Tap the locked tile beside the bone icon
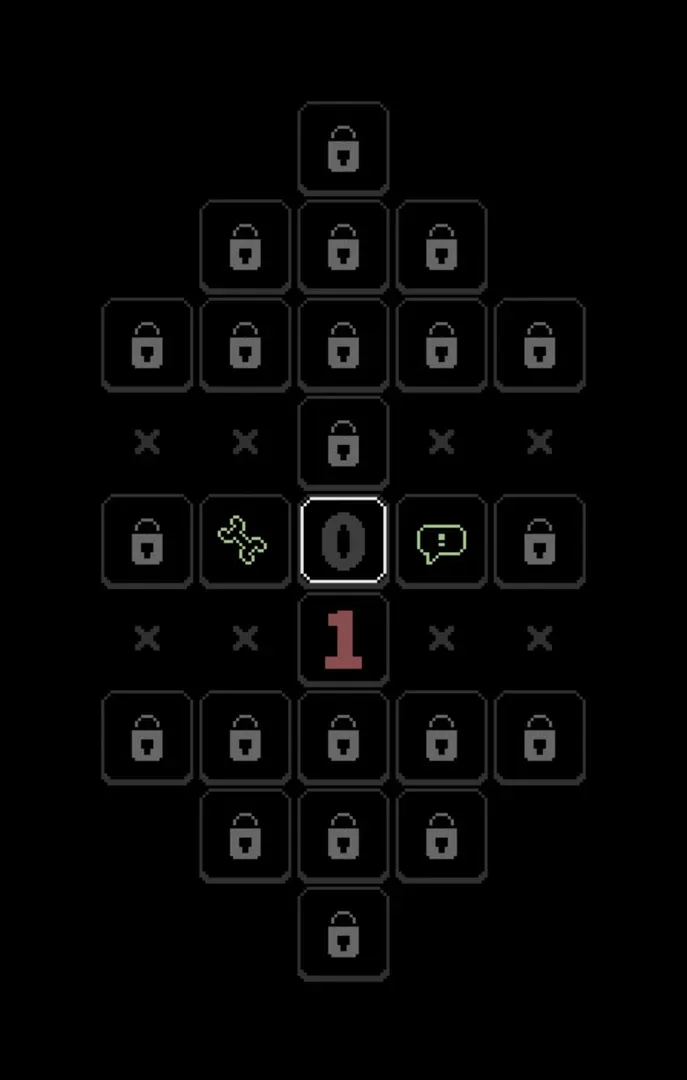Viewport: 687px width, 1080px height. pyautogui.click(x=147, y=540)
